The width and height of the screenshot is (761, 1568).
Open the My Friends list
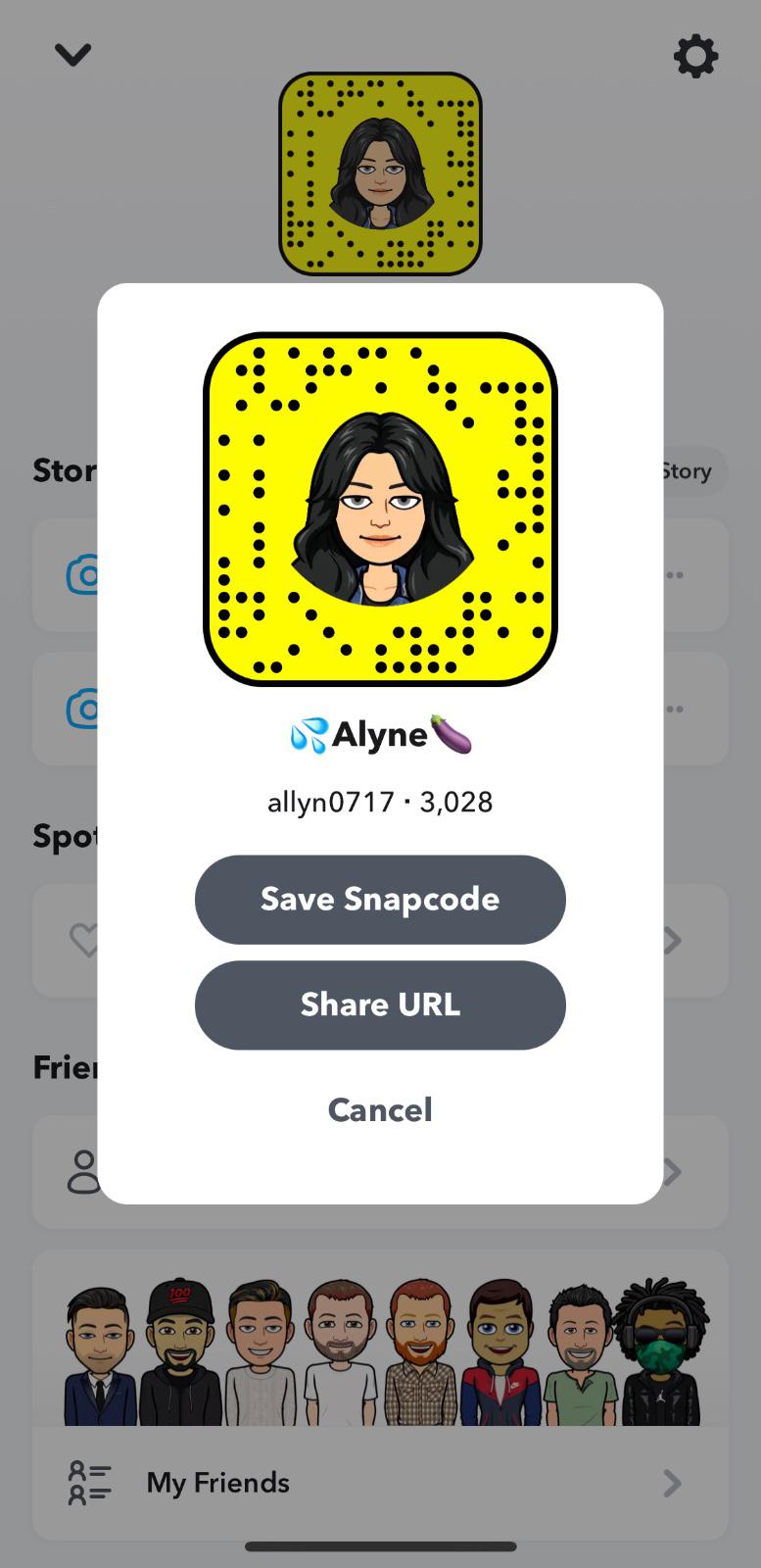tap(380, 1483)
